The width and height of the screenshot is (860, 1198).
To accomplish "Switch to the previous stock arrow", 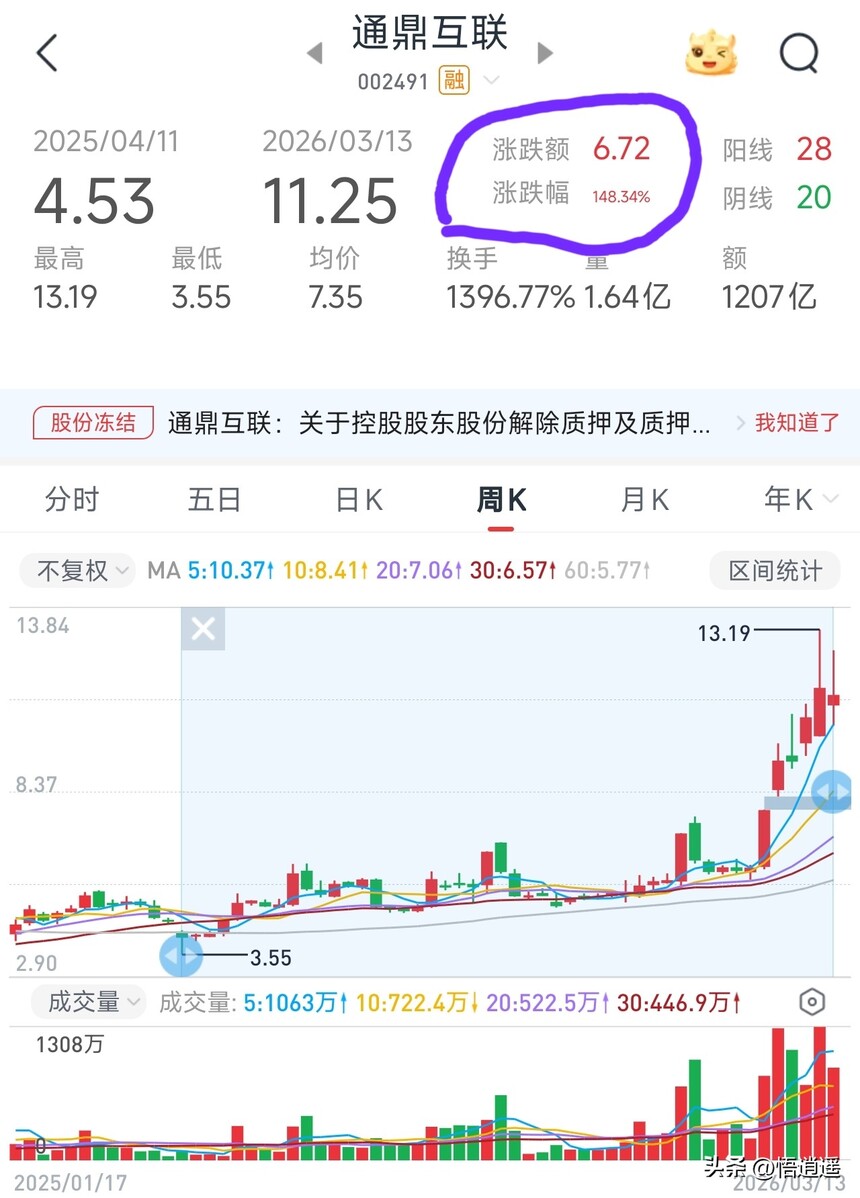I will click(315, 53).
